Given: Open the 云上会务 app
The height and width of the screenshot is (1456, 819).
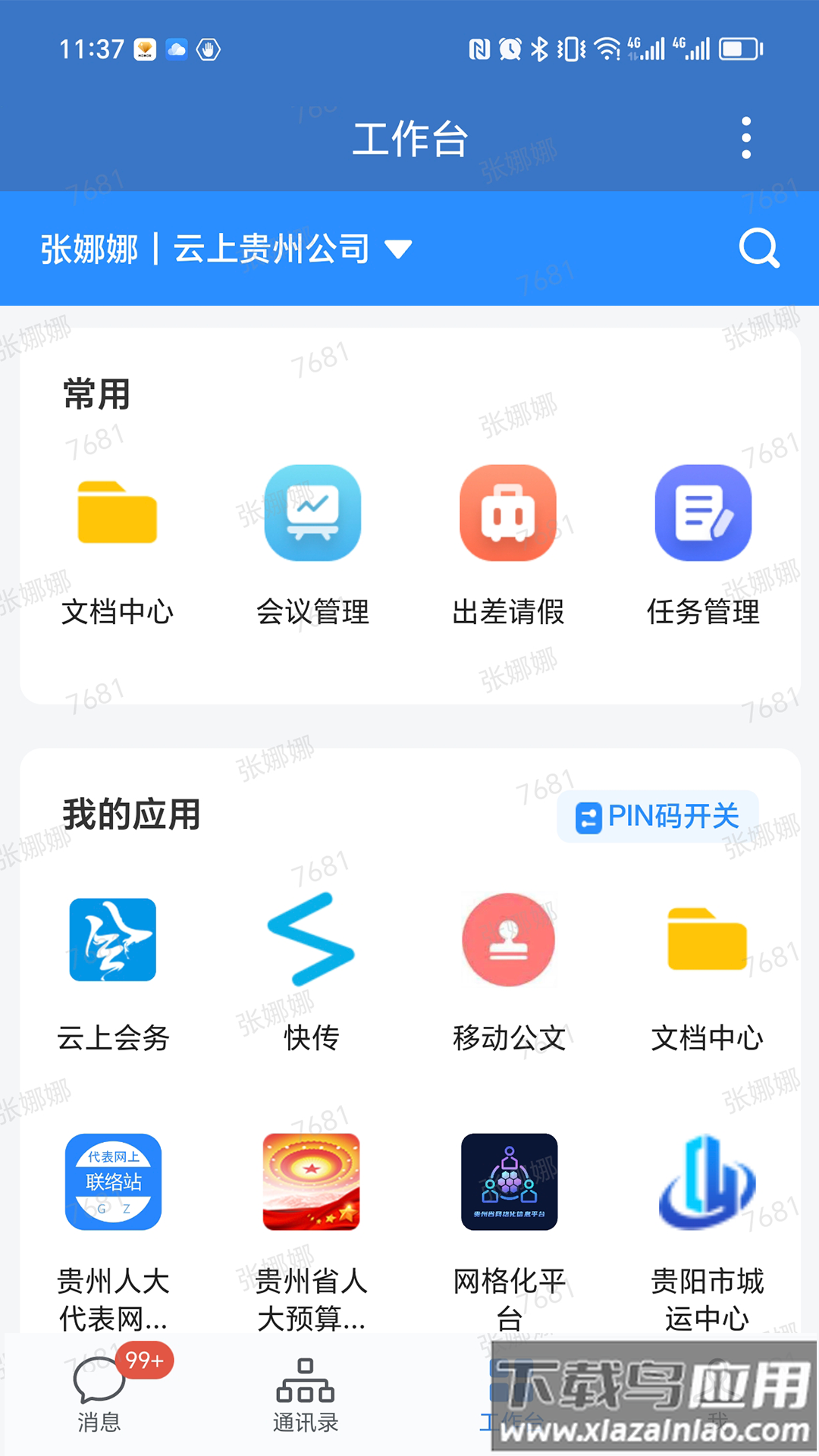Looking at the screenshot, I should (113, 940).
